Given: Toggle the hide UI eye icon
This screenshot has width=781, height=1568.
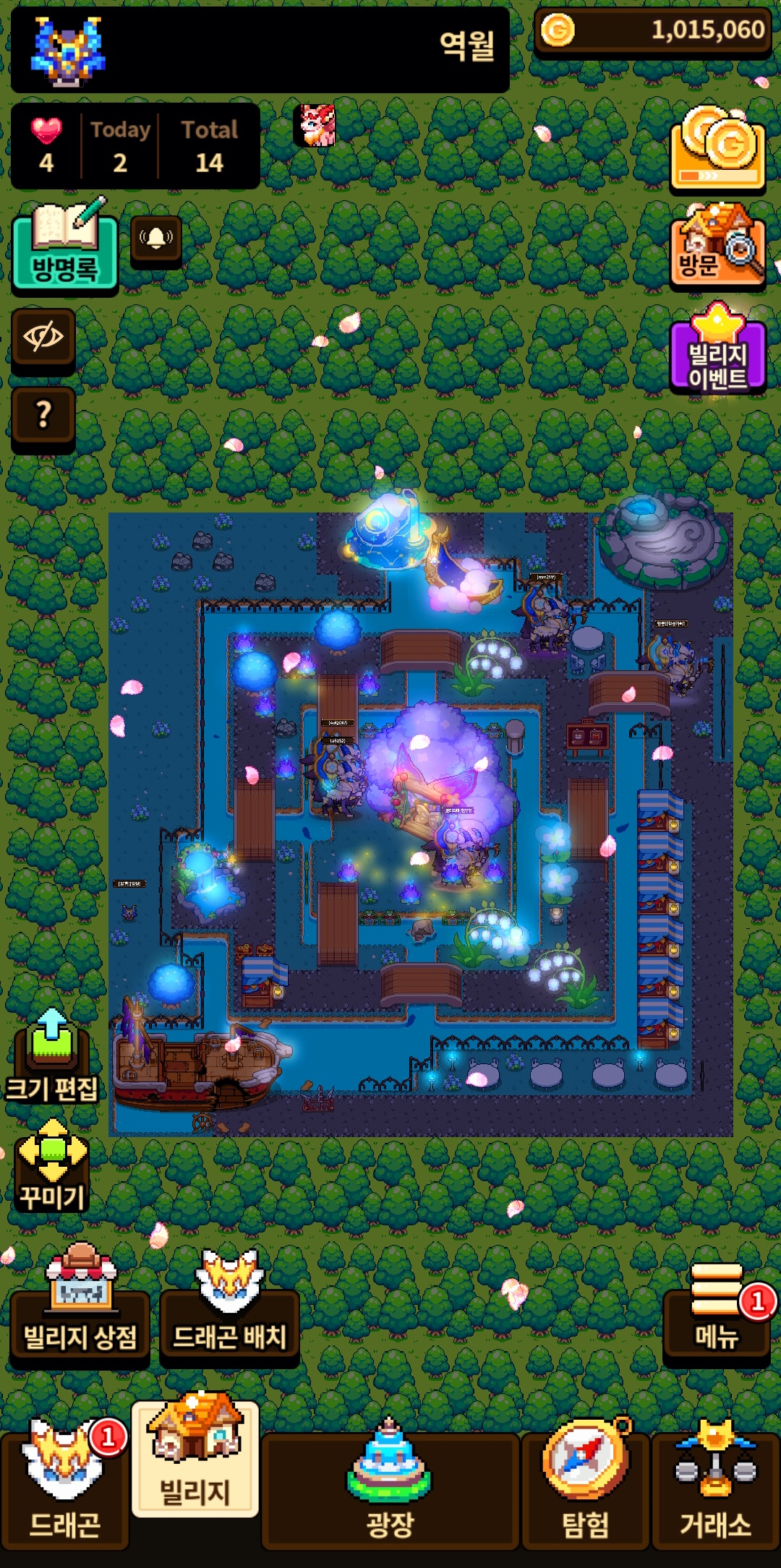Looking at the screenshot, I should point(43,338).
